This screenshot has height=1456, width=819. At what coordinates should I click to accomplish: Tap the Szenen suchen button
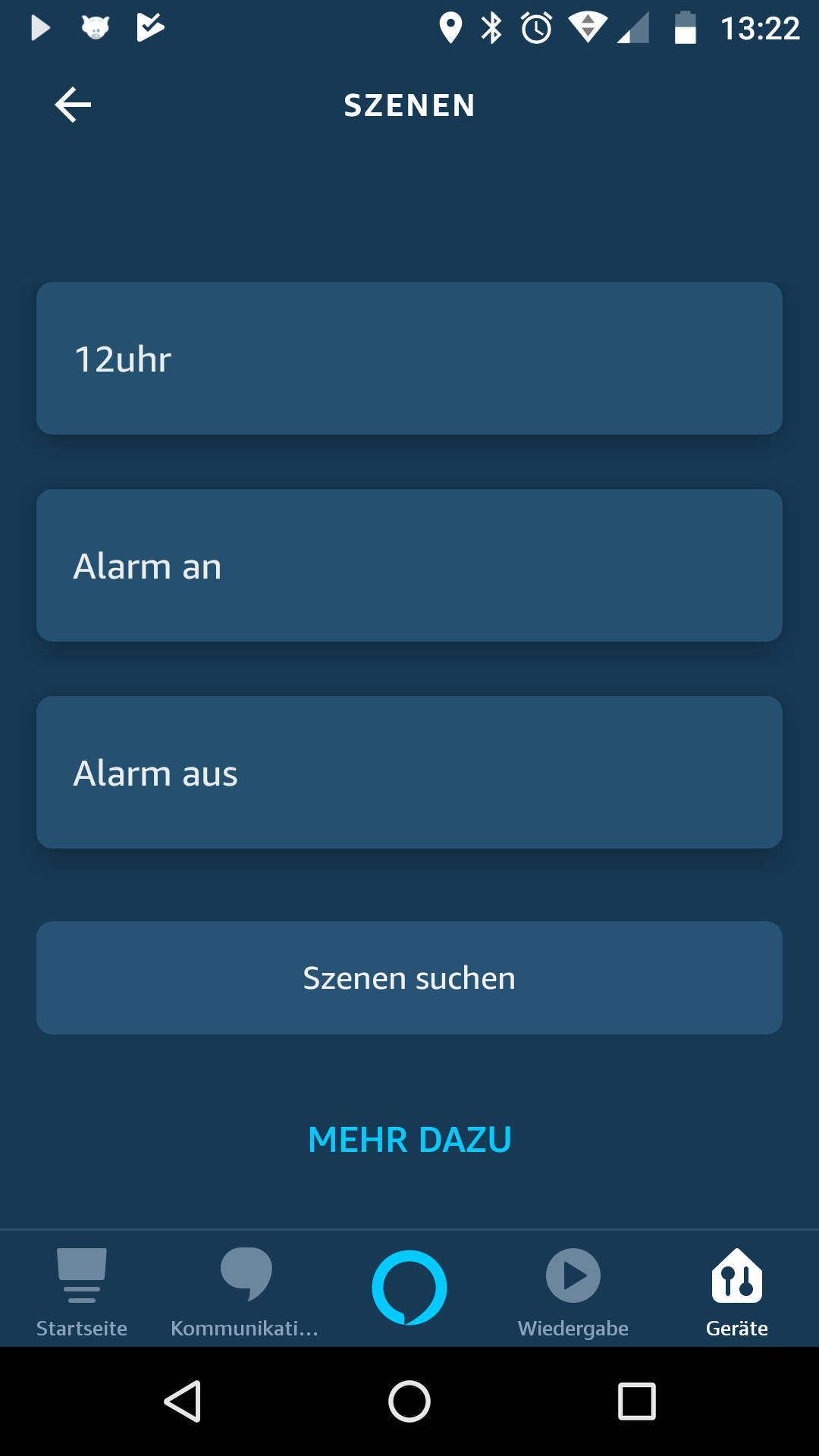pos(409,978)
